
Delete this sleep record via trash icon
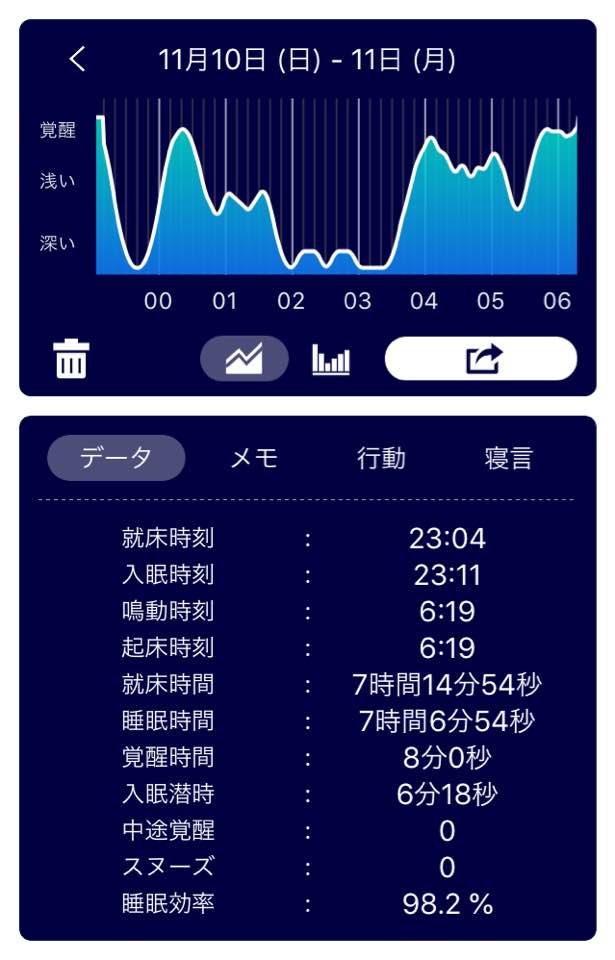point(71,358)
